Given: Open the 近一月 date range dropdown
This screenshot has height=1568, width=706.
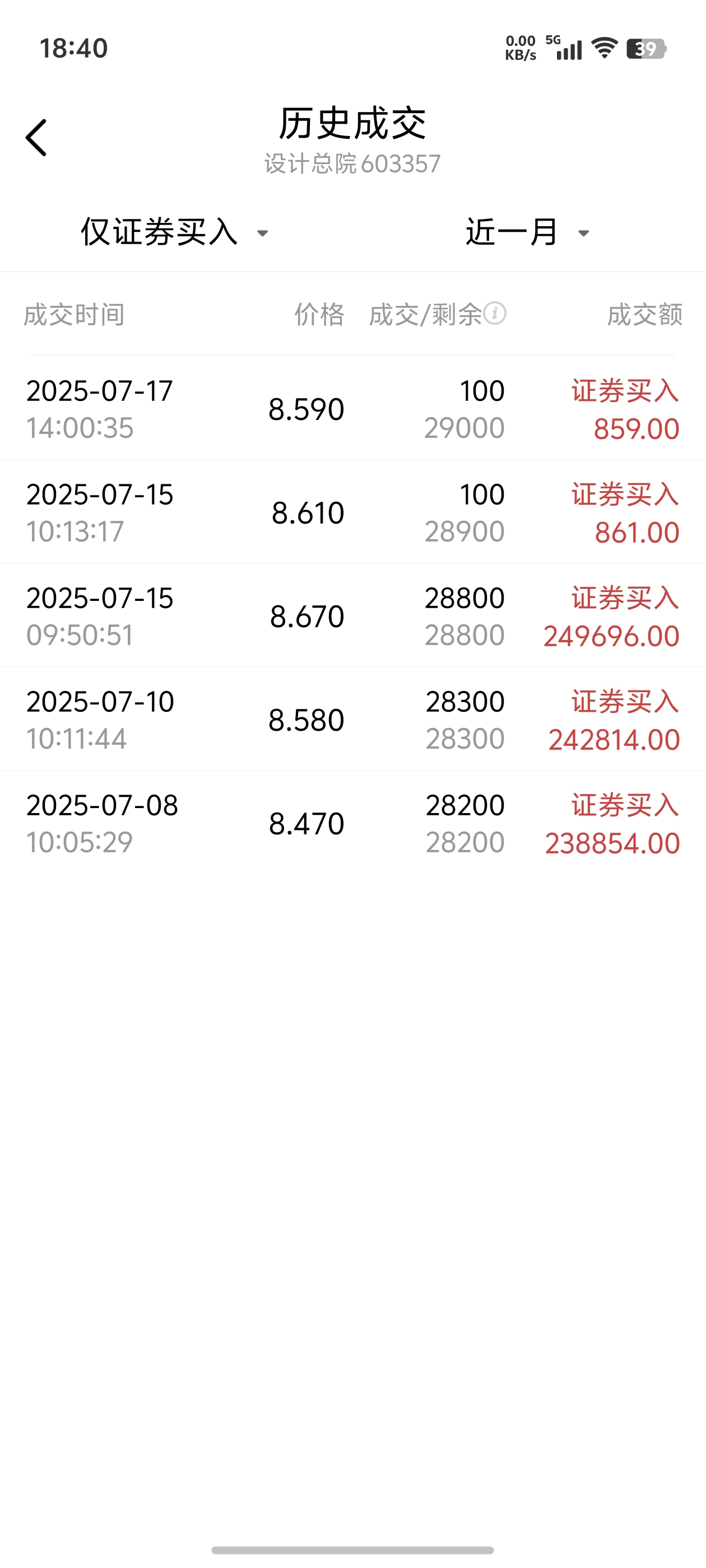Looking at the screenshot, I should coord(527,232).
